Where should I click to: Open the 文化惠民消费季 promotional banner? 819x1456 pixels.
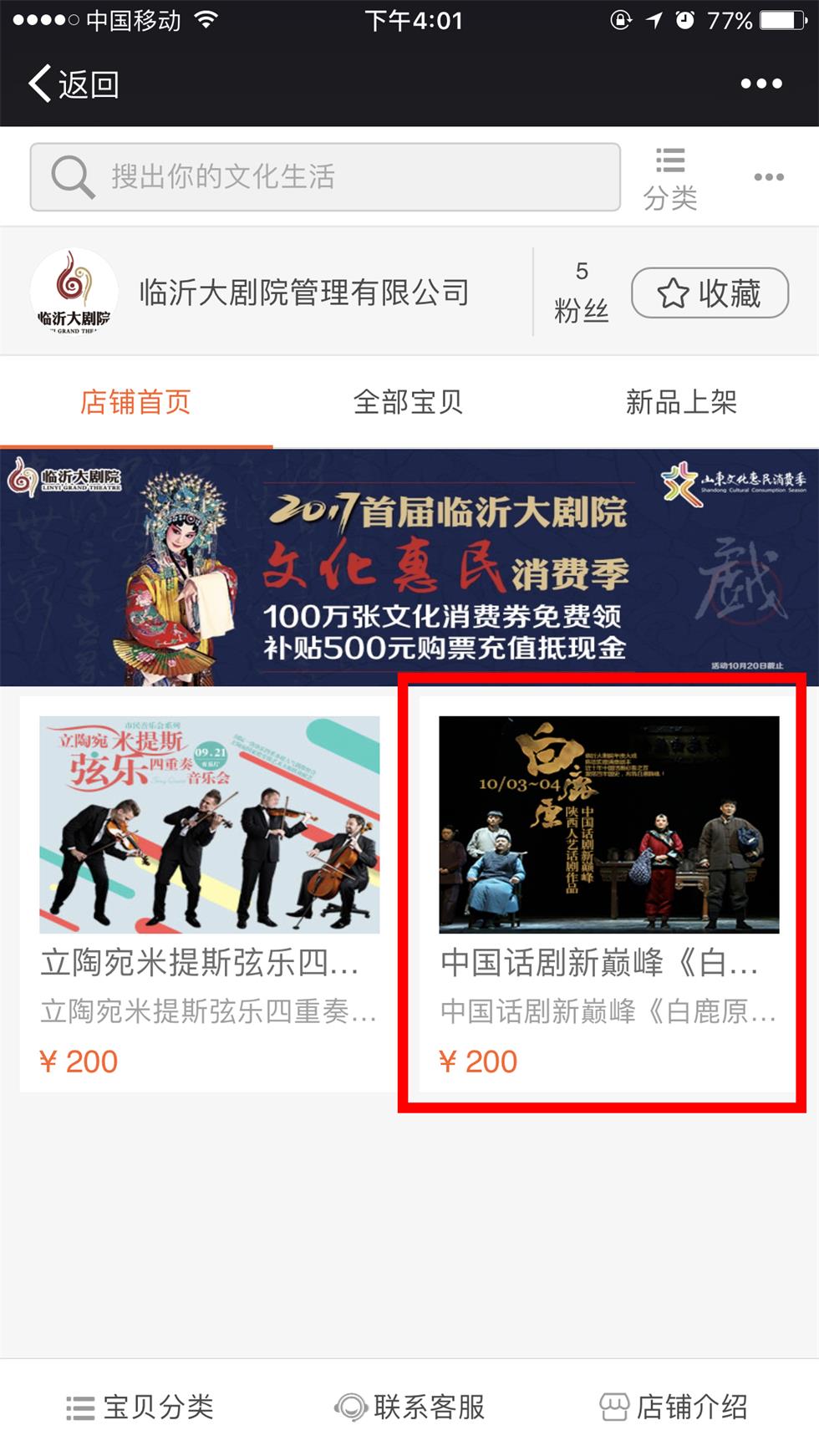(409, 568)
